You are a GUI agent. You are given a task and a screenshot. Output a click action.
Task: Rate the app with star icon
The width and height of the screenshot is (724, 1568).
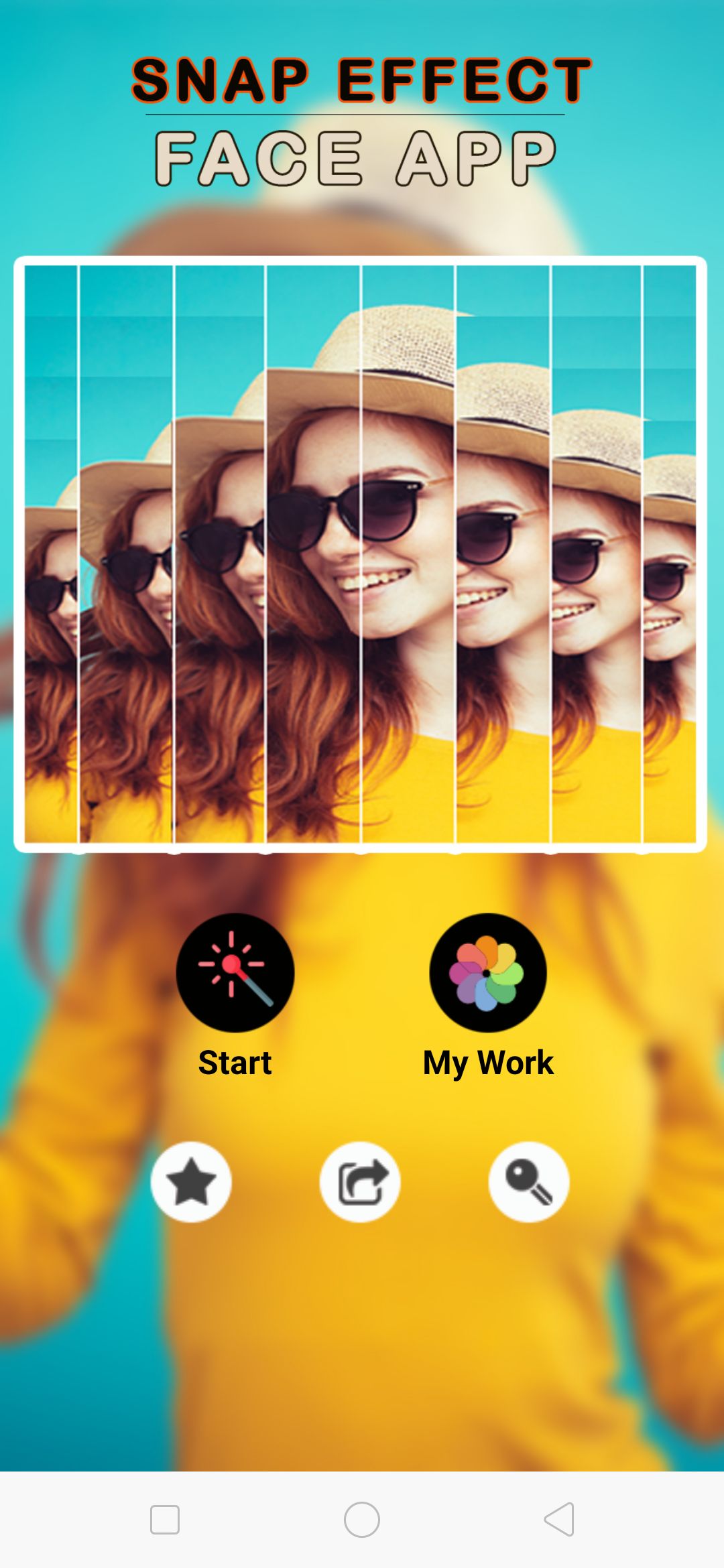point(191,1183)
